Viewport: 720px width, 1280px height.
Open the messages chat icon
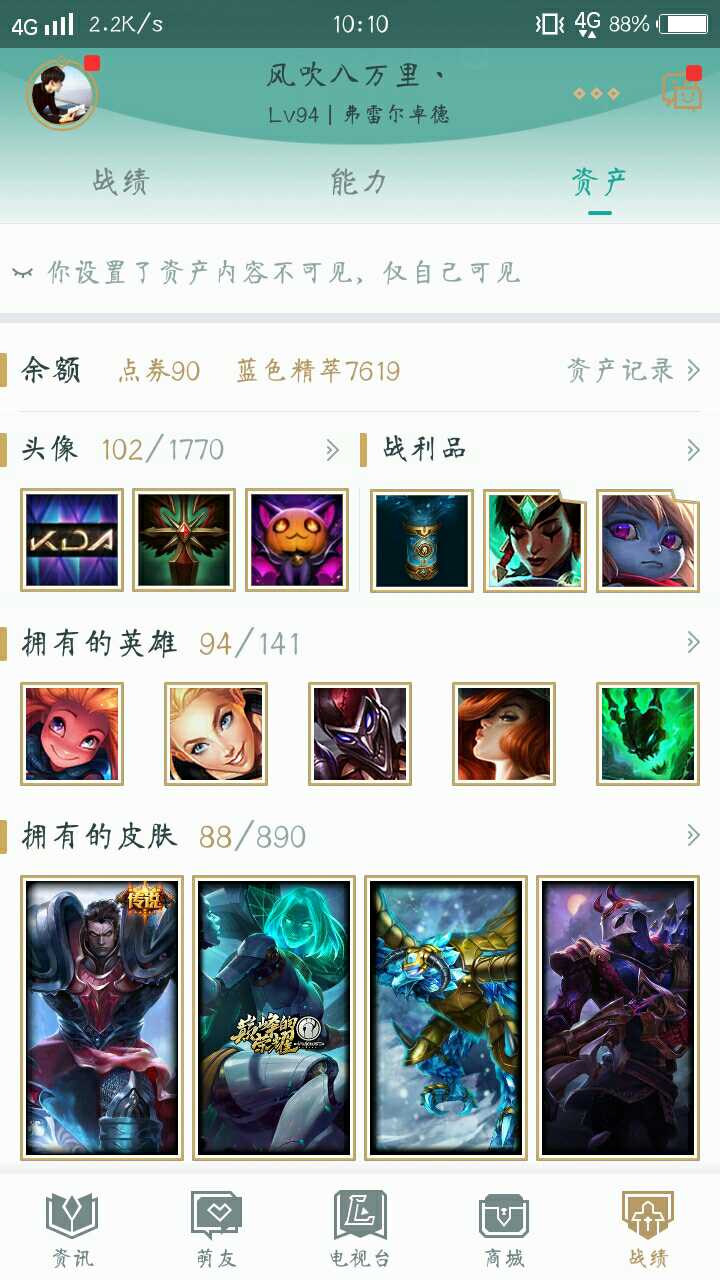click(682, 92)
